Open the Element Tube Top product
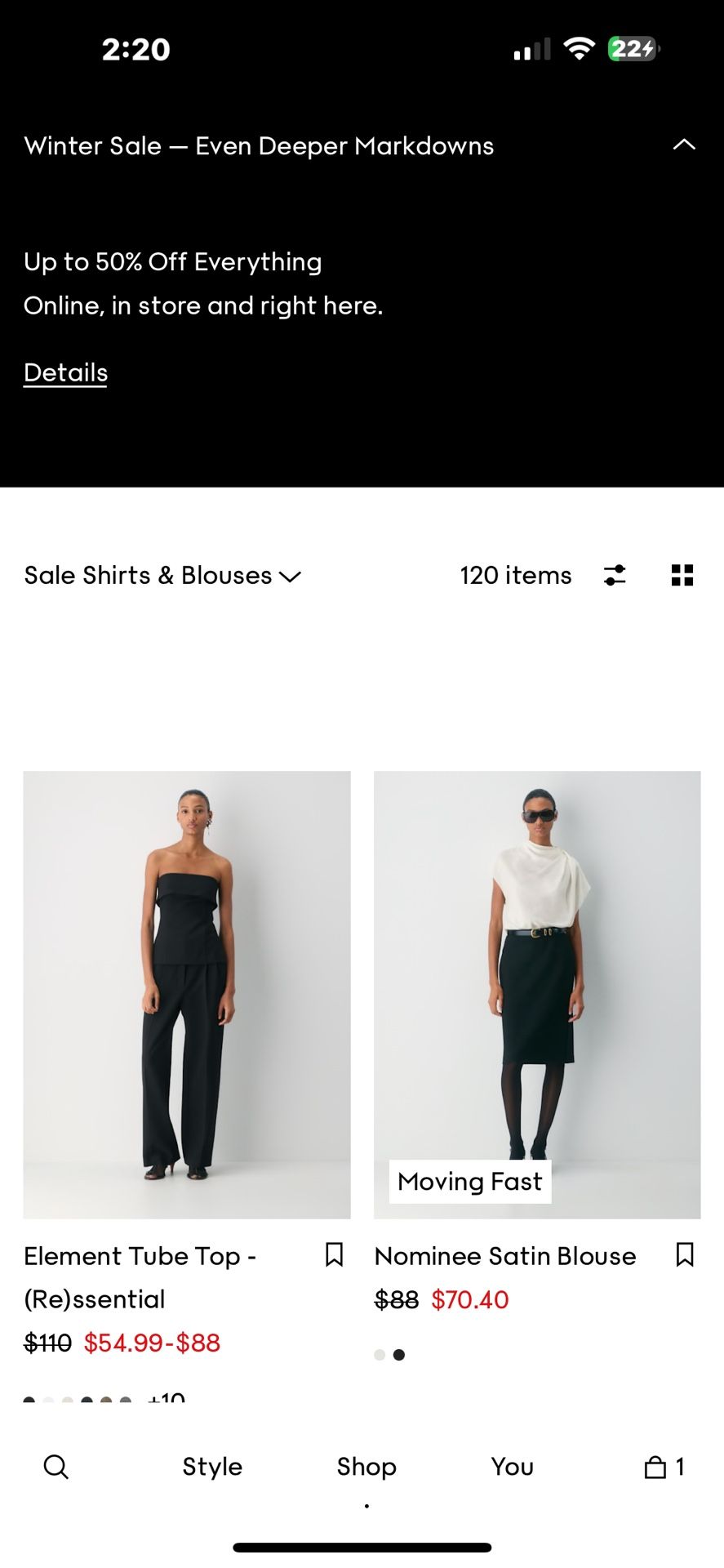 (x=187, y=995)
